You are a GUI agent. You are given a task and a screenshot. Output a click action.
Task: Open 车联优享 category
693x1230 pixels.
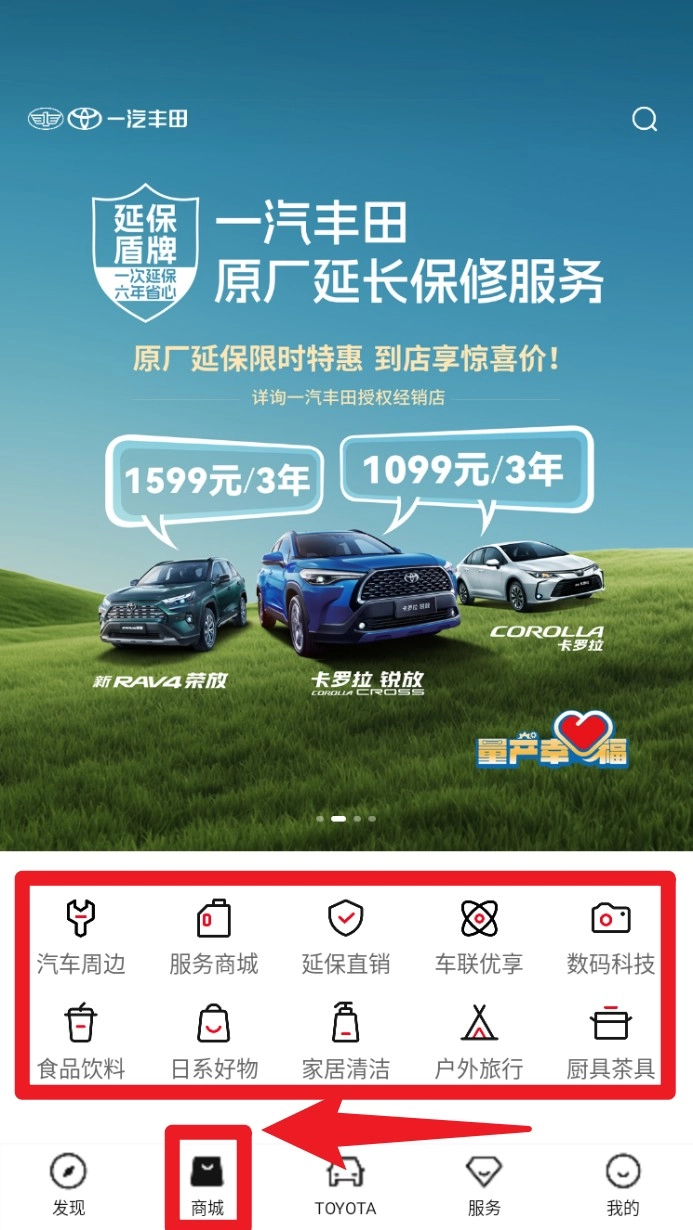478,937
